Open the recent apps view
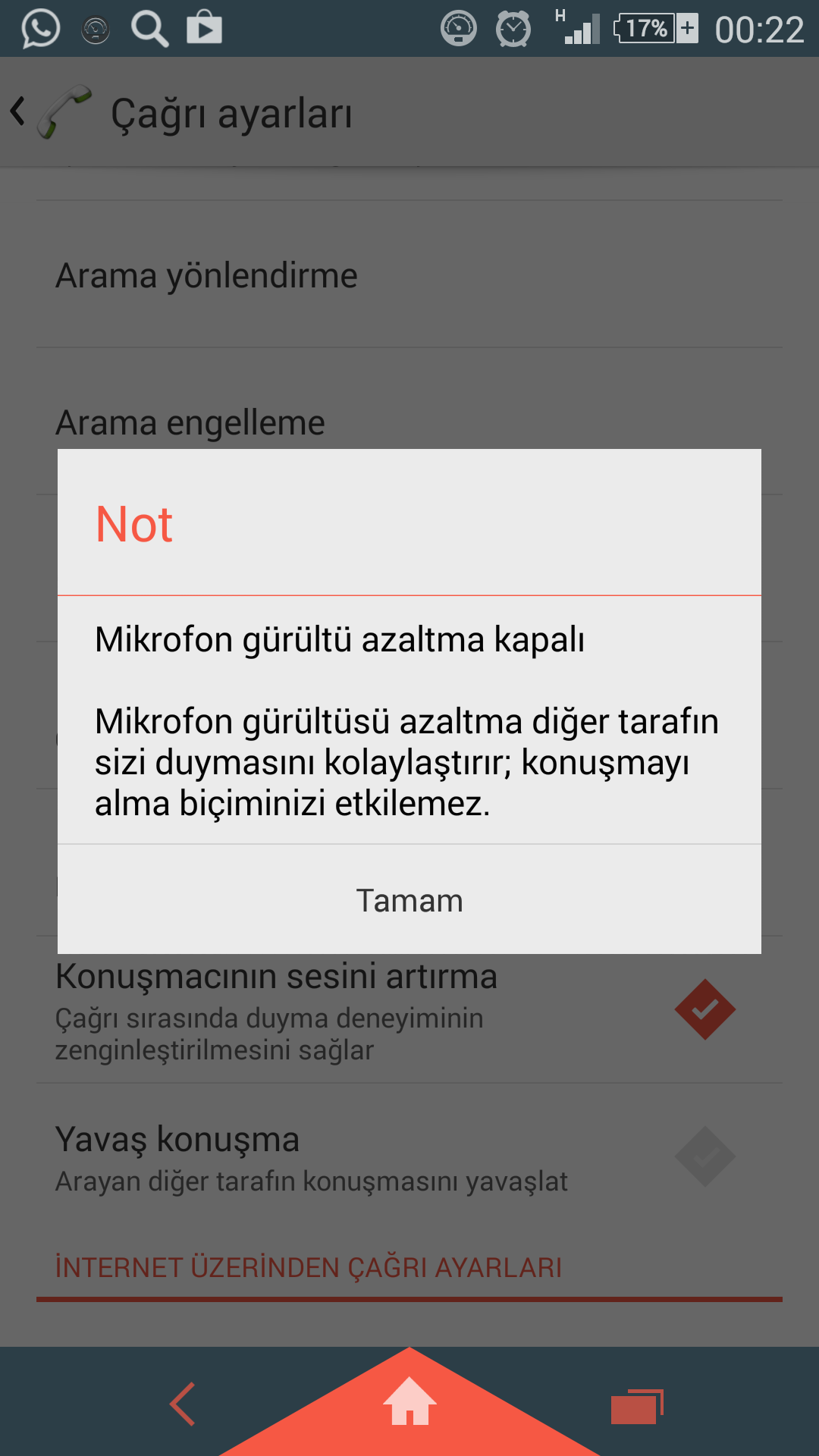 click(x=635, y=1407)
